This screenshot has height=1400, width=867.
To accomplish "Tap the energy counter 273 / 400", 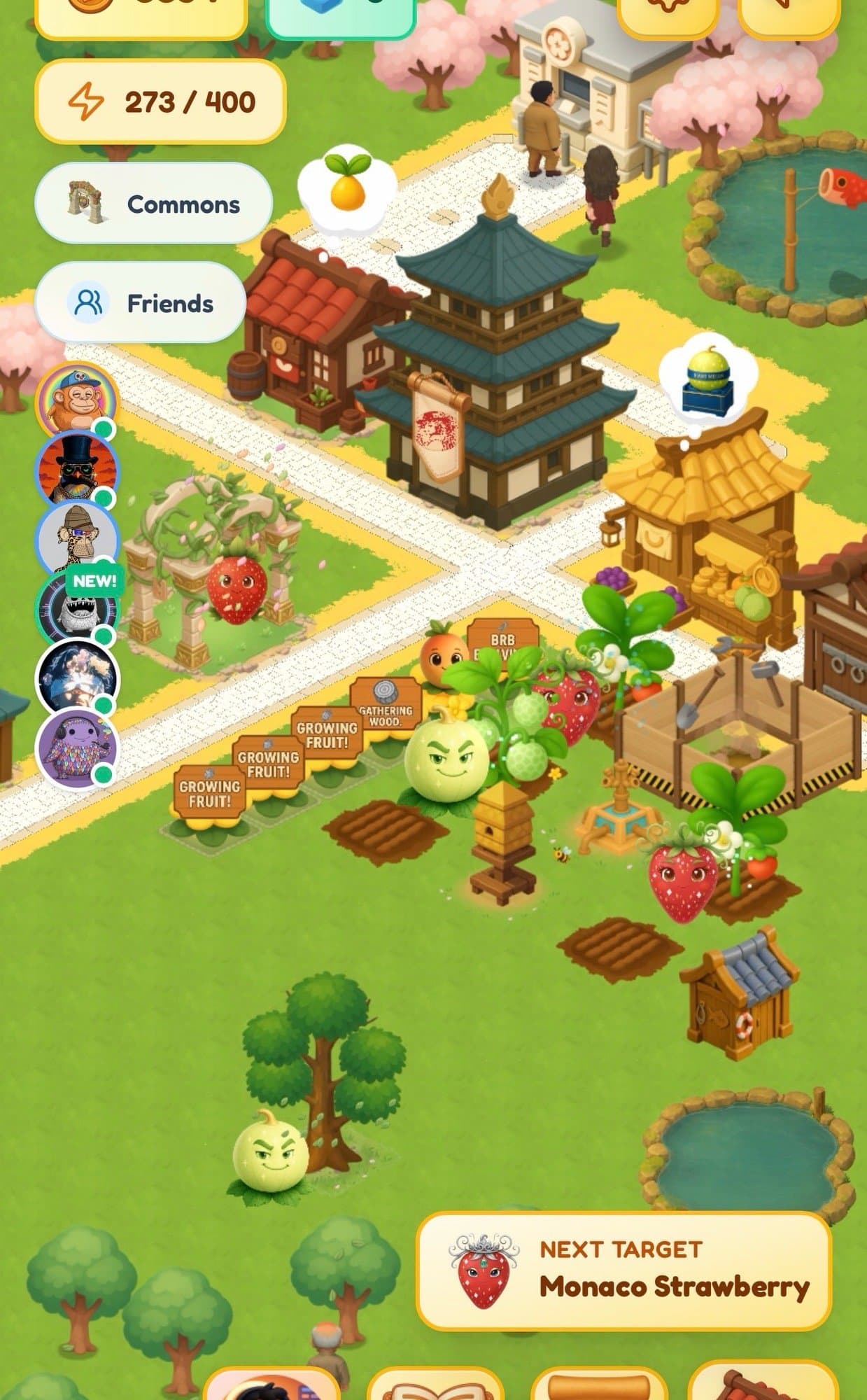I will coord(160,102).
